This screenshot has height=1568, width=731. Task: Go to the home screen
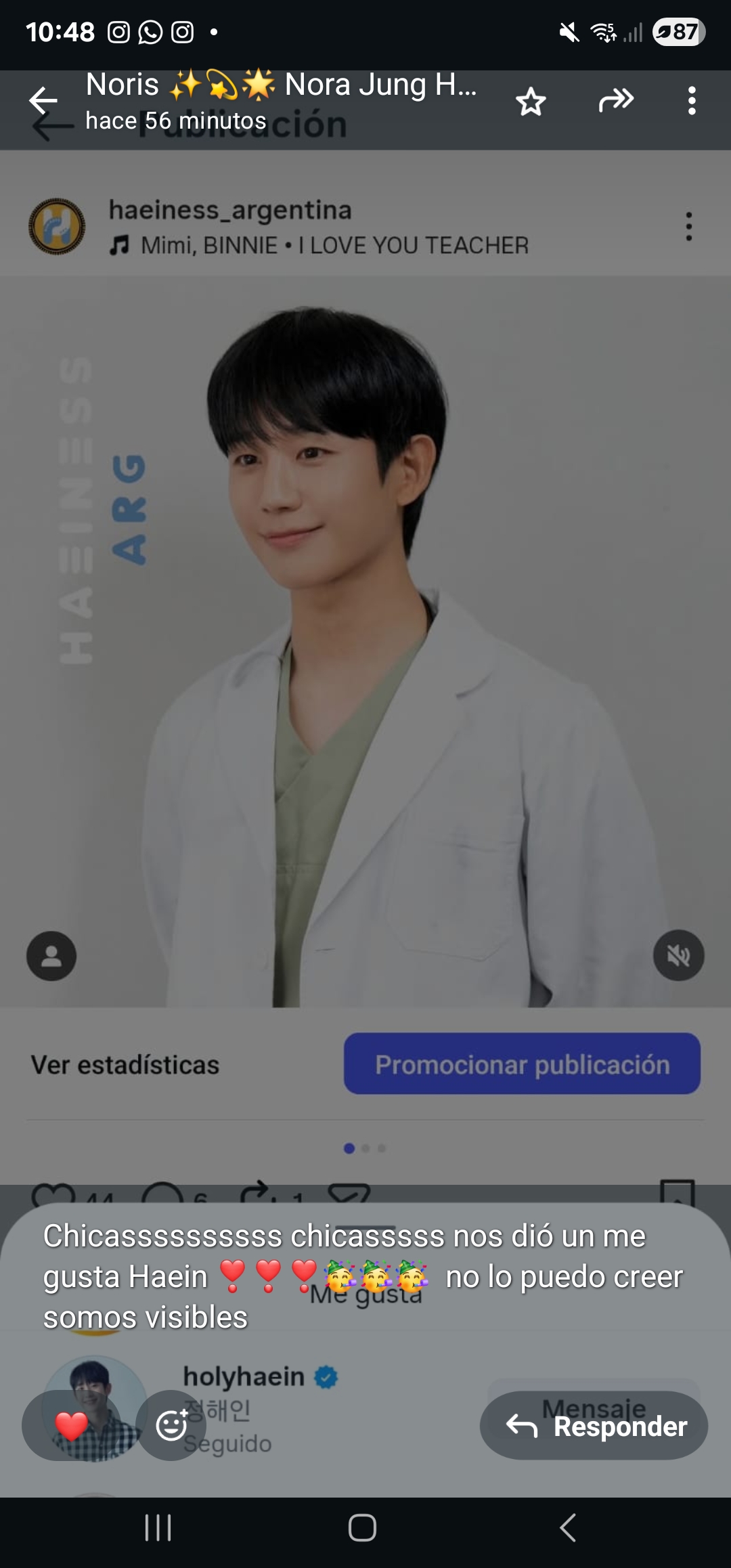pyautogui.click(x=362, y=1527)
